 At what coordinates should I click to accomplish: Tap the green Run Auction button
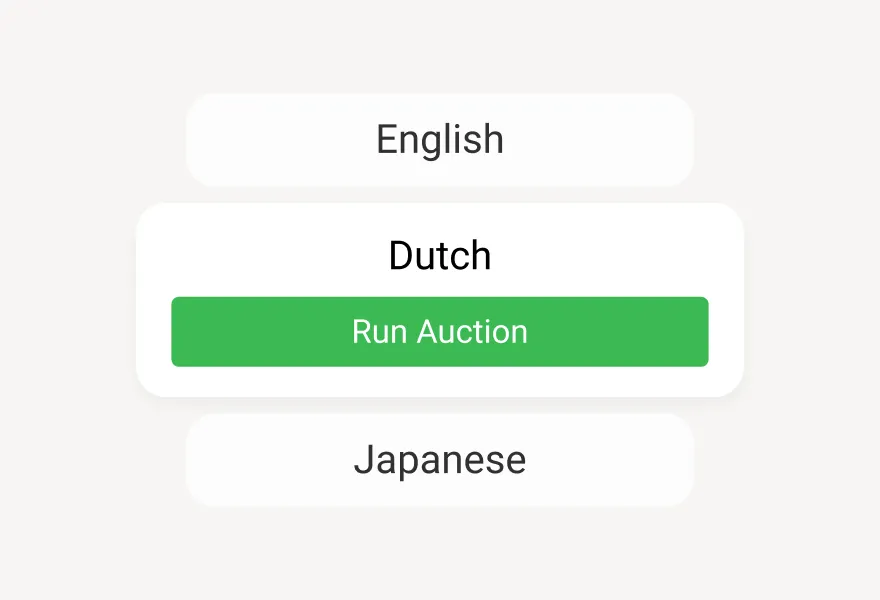pos(440,332)
